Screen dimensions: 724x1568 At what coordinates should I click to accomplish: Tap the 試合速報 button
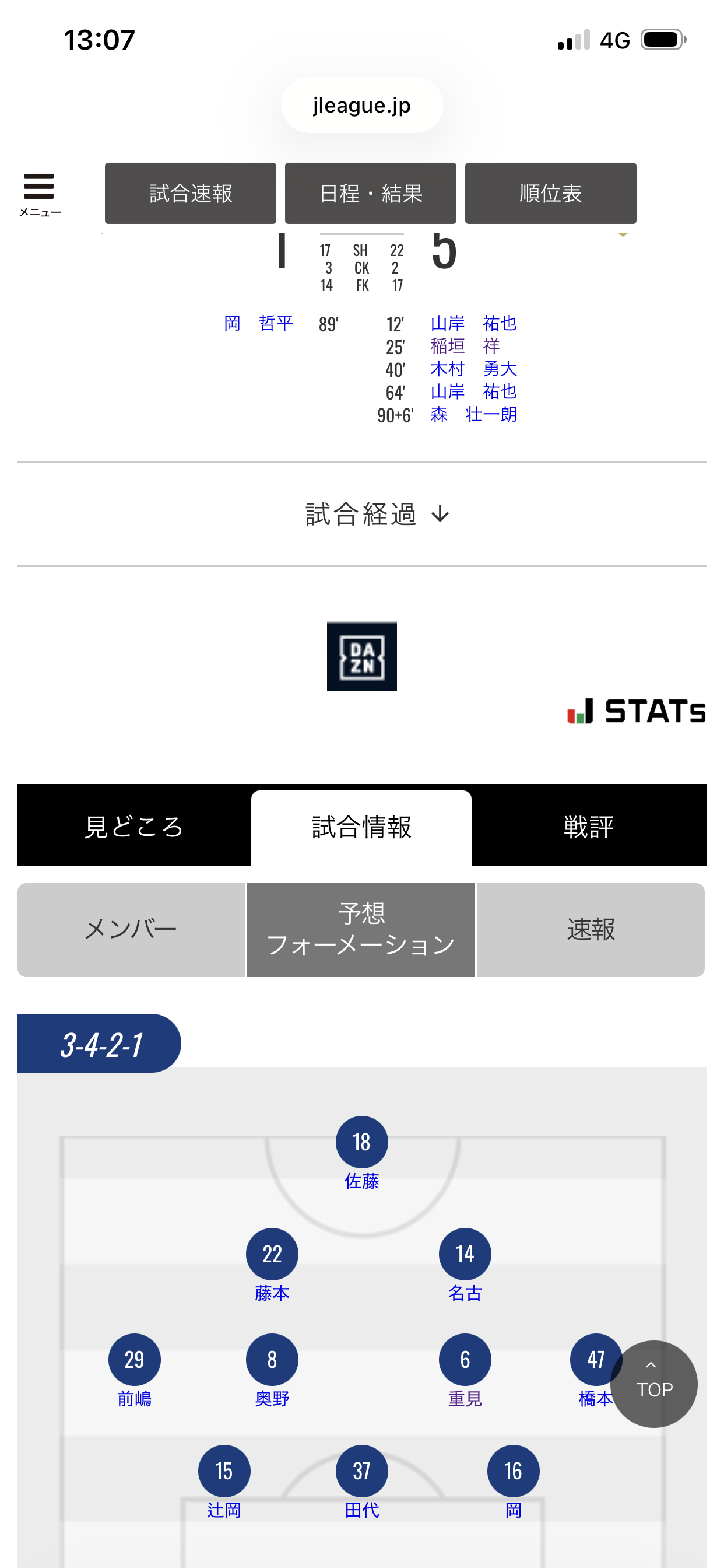tap(191, 194)
